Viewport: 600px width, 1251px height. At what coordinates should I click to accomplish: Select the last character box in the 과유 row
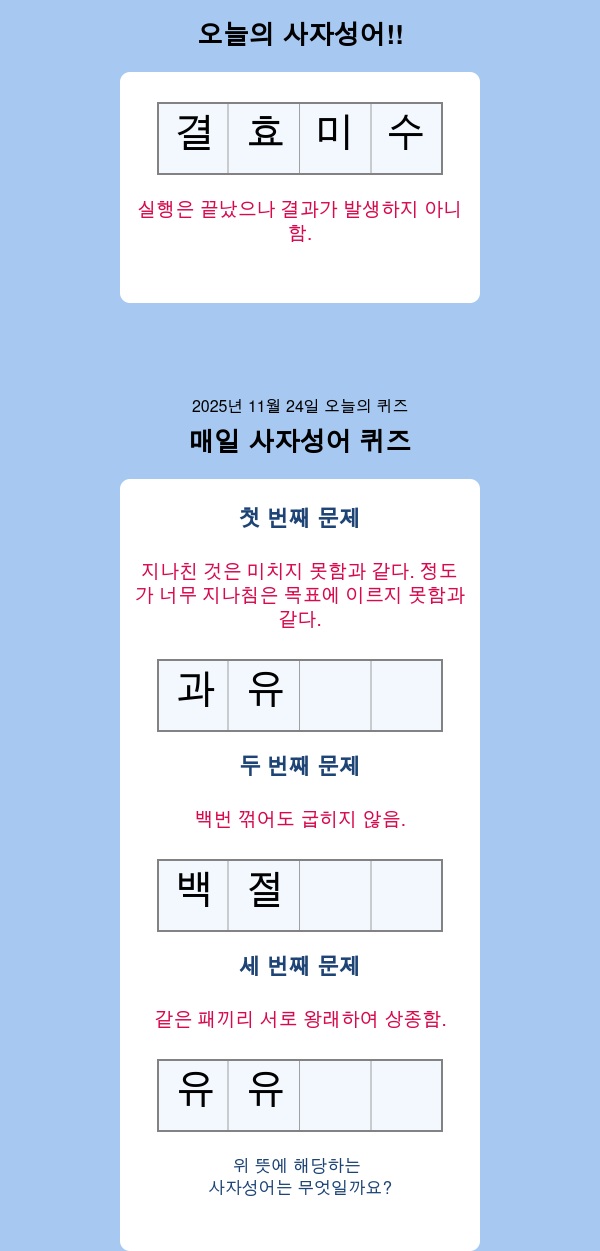click(406, 695)
